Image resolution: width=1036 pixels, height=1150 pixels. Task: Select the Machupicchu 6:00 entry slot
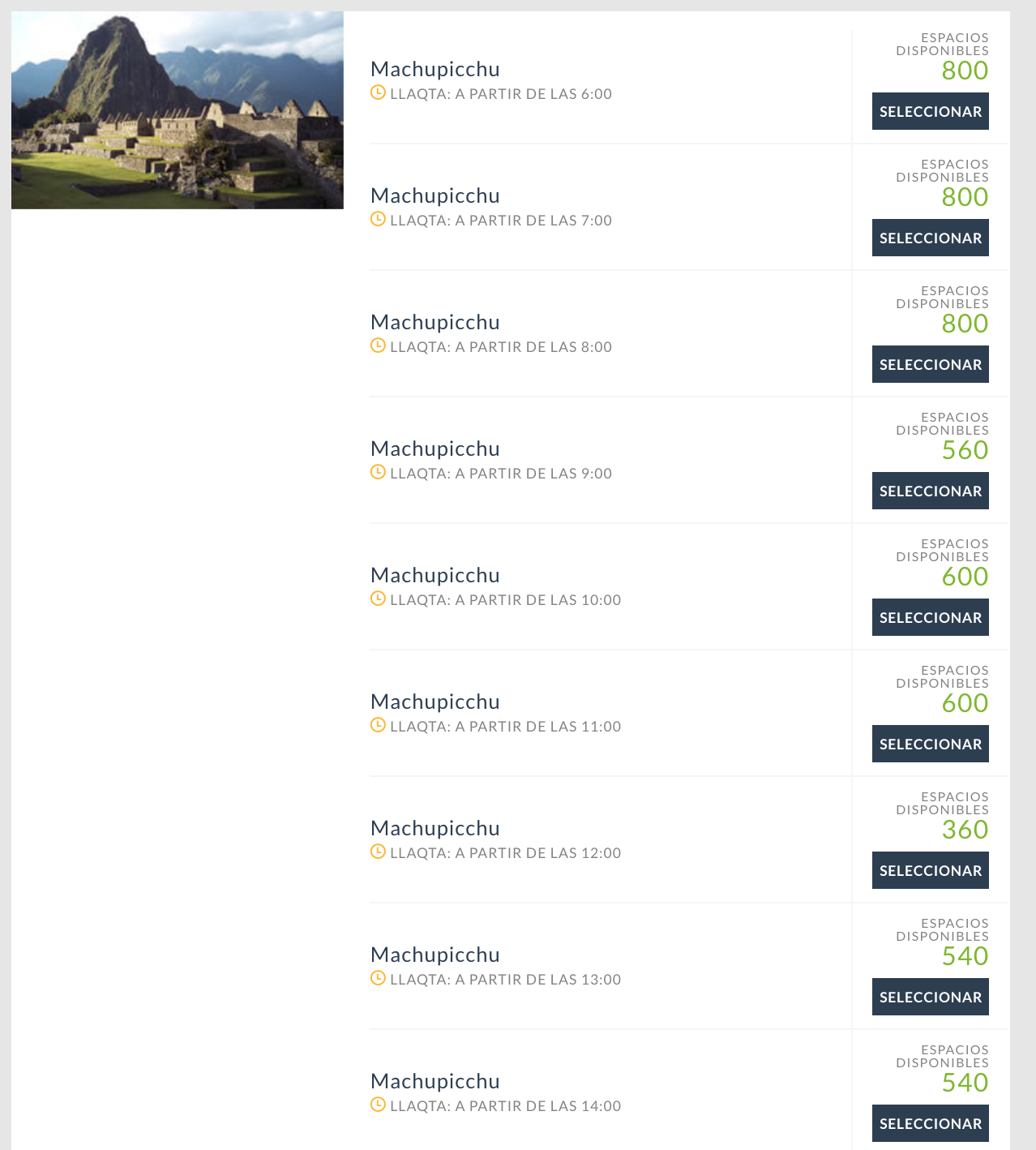(x=930, y=112)
